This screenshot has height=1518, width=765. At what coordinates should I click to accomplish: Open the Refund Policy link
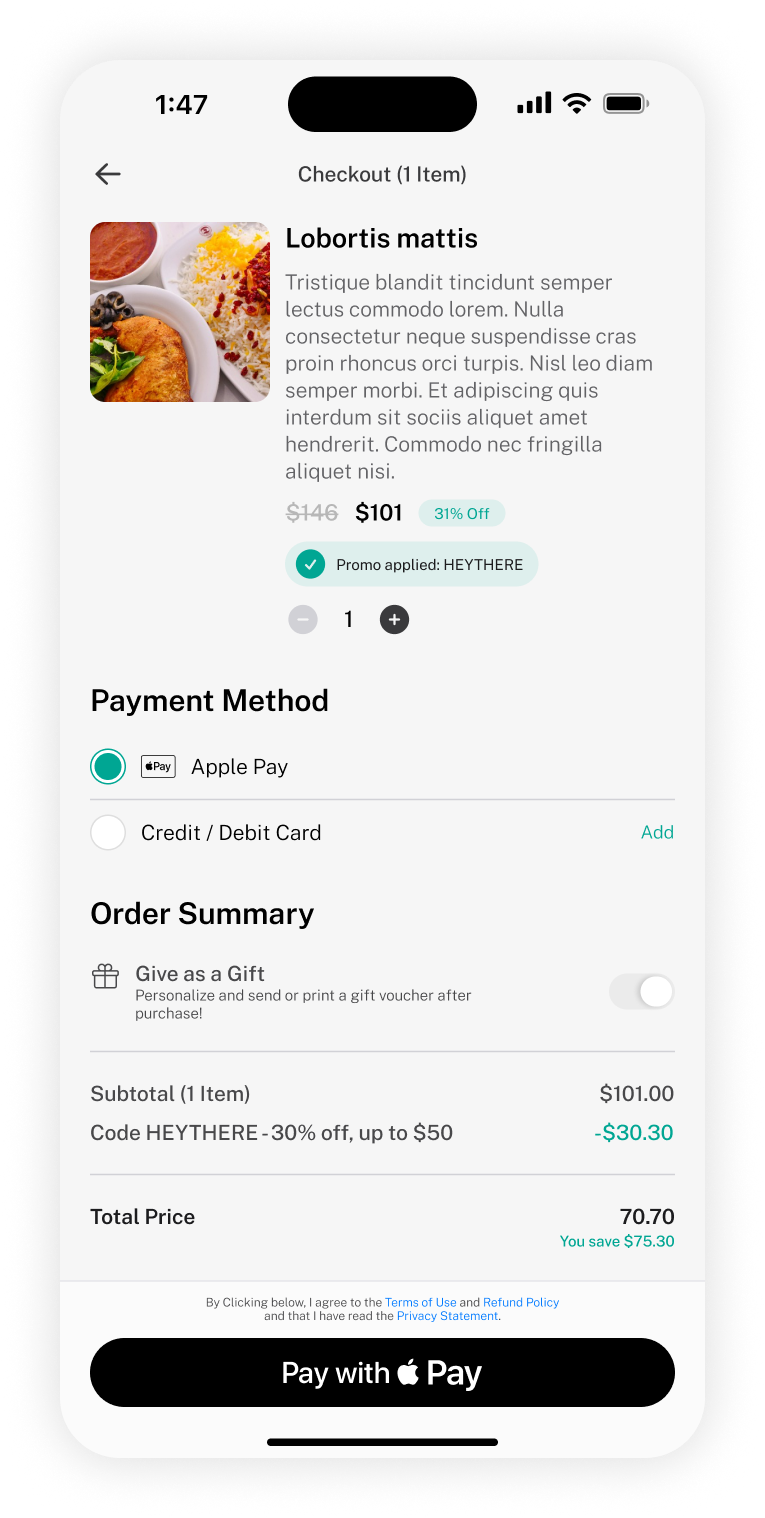[521, 1302]
